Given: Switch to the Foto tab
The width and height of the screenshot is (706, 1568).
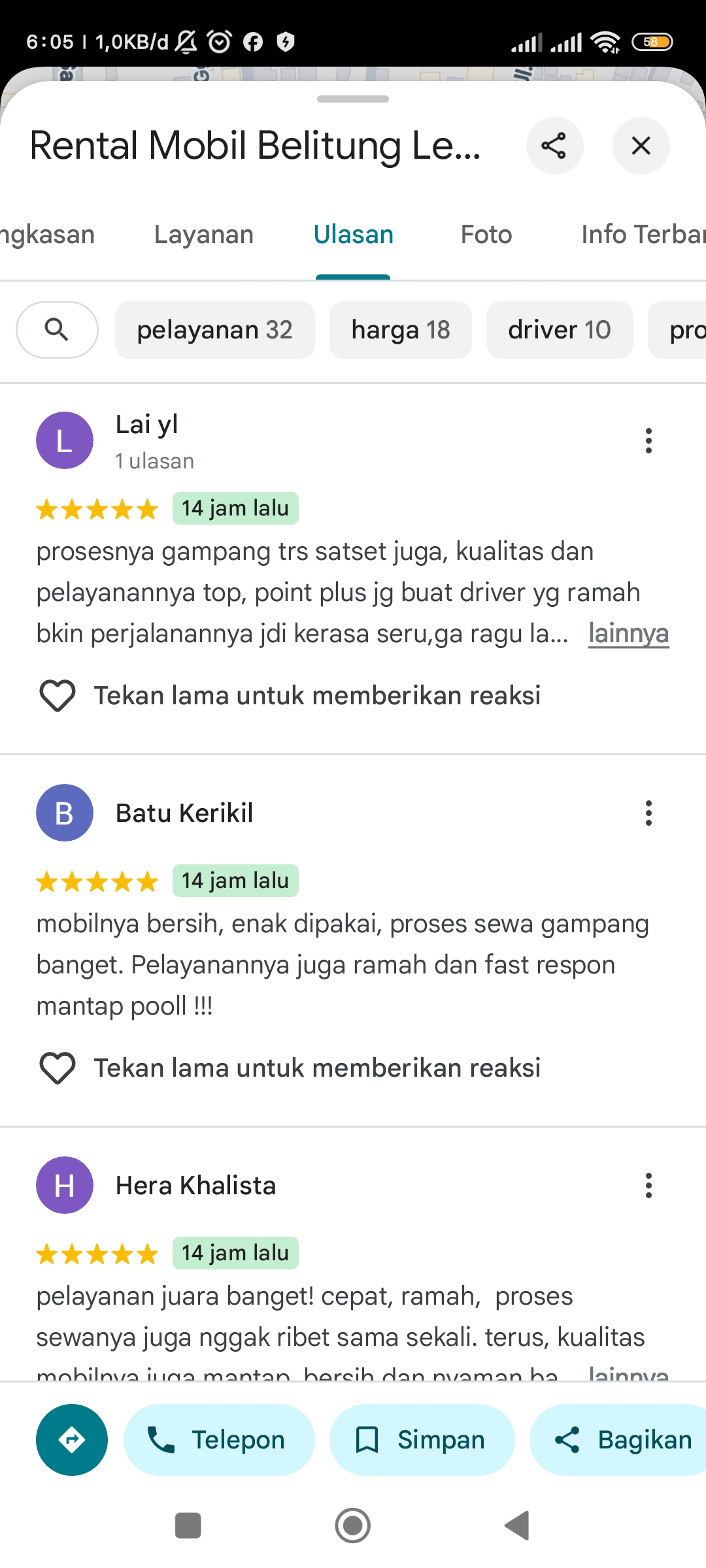Looking at the screenshot, I should [x=486, y=235].
